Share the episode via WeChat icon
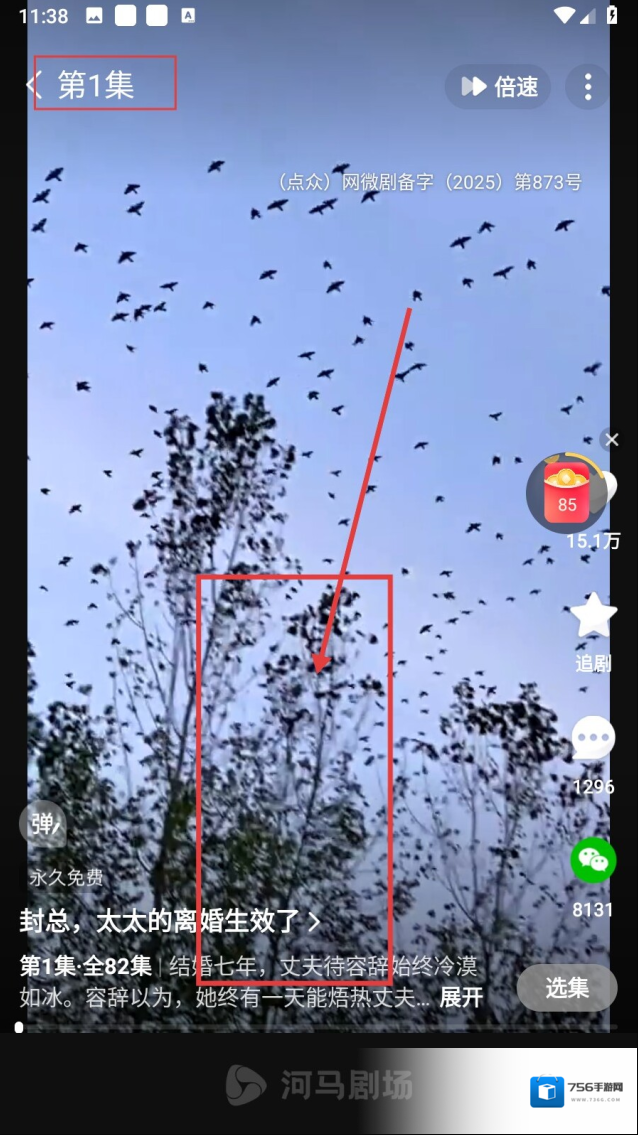 coord(593,860)
